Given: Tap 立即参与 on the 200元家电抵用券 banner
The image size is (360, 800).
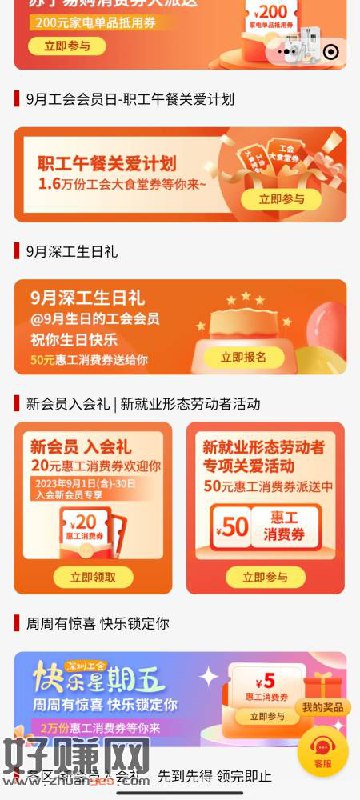Looking at the screenshot, I should 67,46.
